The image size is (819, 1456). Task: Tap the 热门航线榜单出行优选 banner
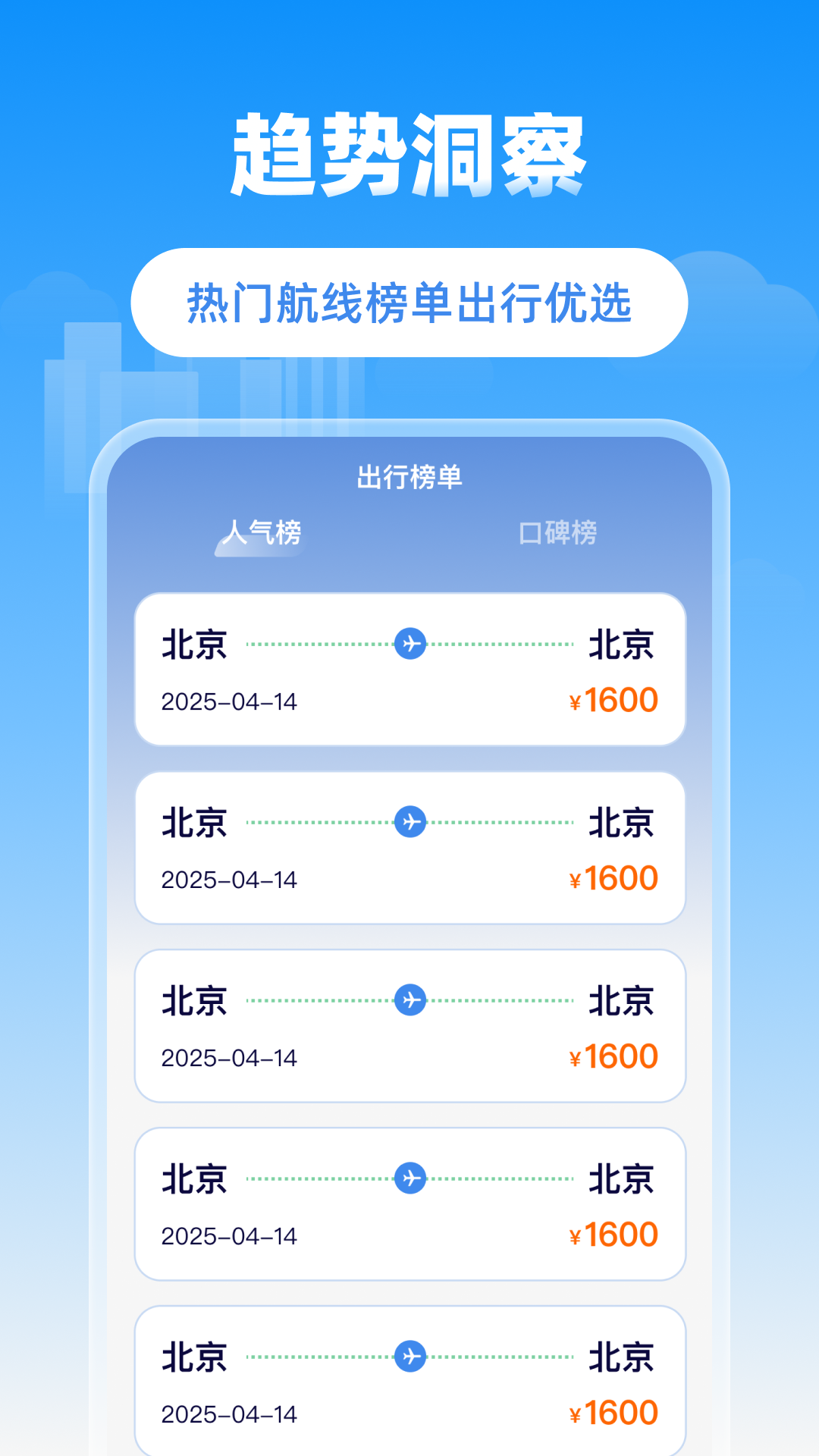[409, 302]
